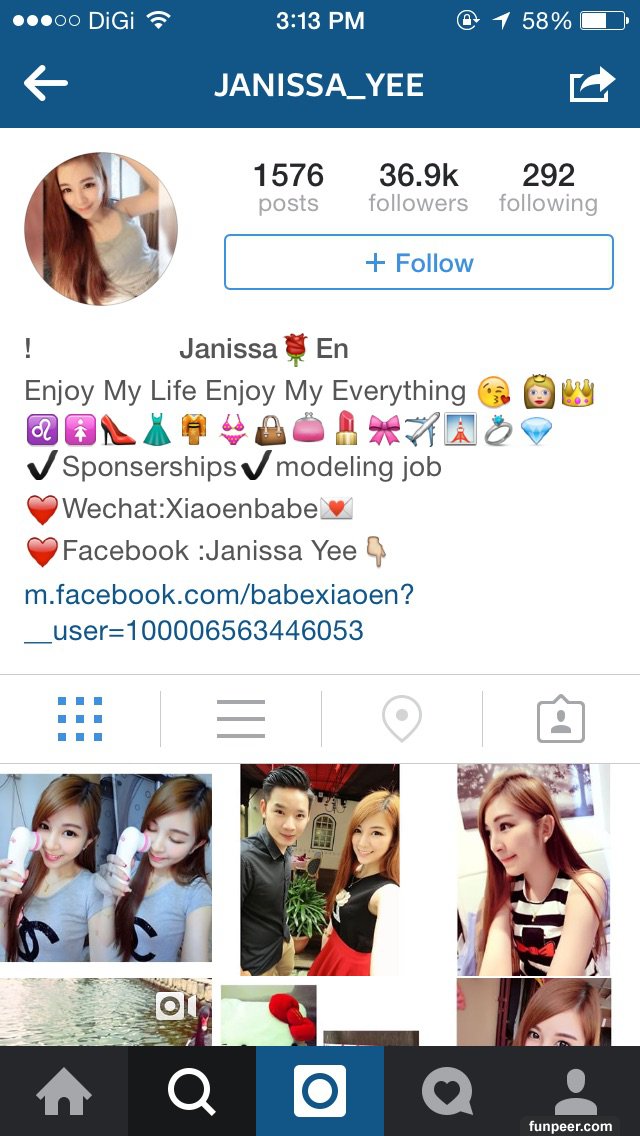Open the tagged photos tab
This screenshot has width=640, height=1136.
pos(561,719)
